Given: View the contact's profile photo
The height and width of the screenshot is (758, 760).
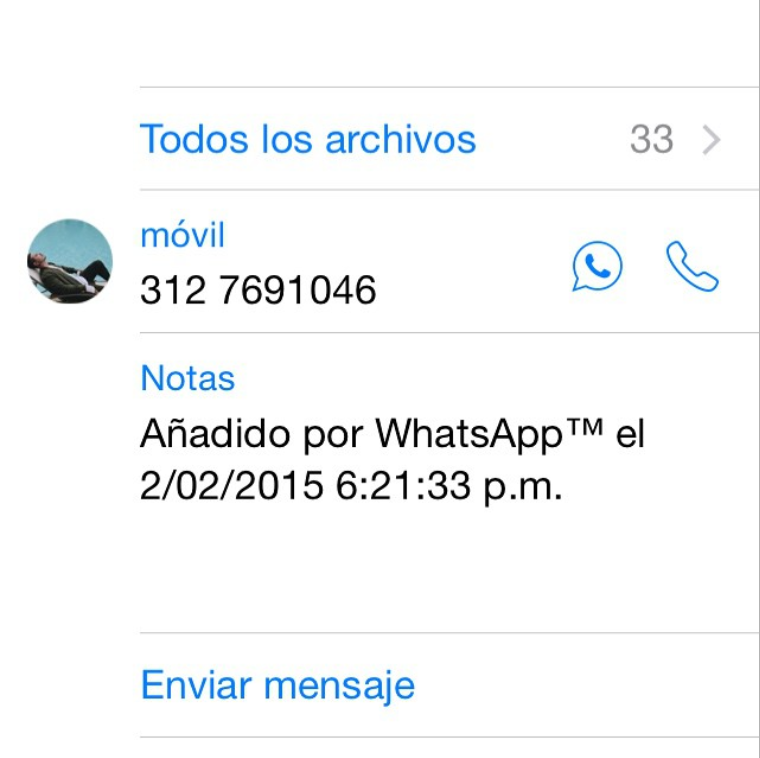Looking at the screenshot, I should click(69, 262).
